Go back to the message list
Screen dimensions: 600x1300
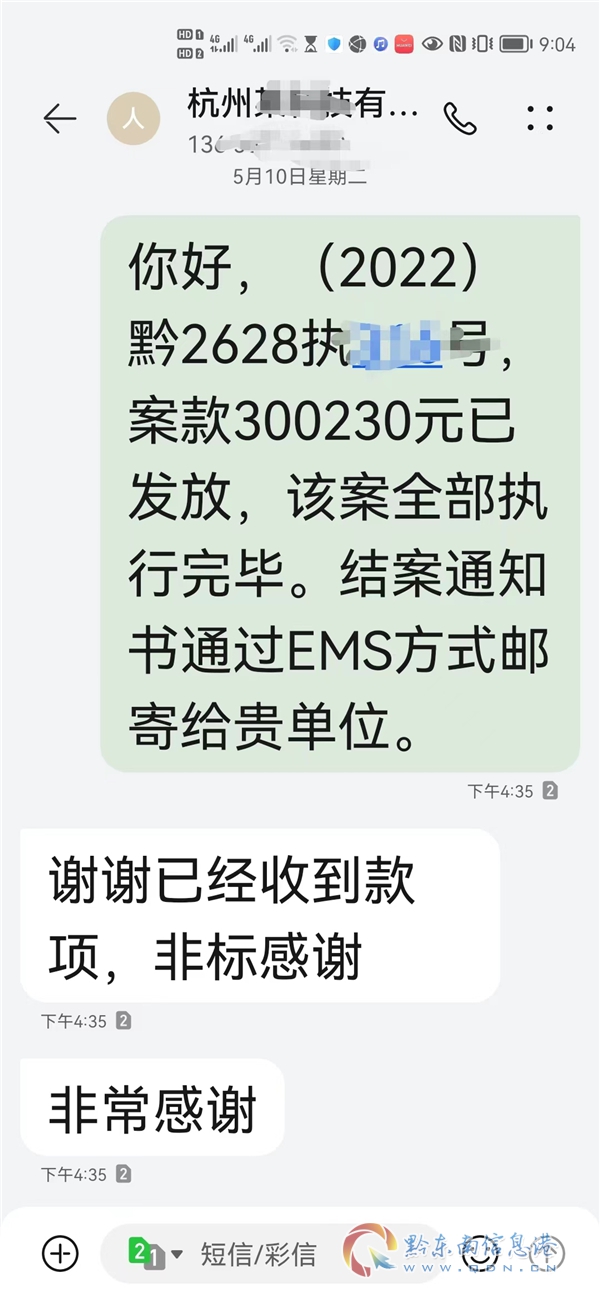tap(59, 119)
